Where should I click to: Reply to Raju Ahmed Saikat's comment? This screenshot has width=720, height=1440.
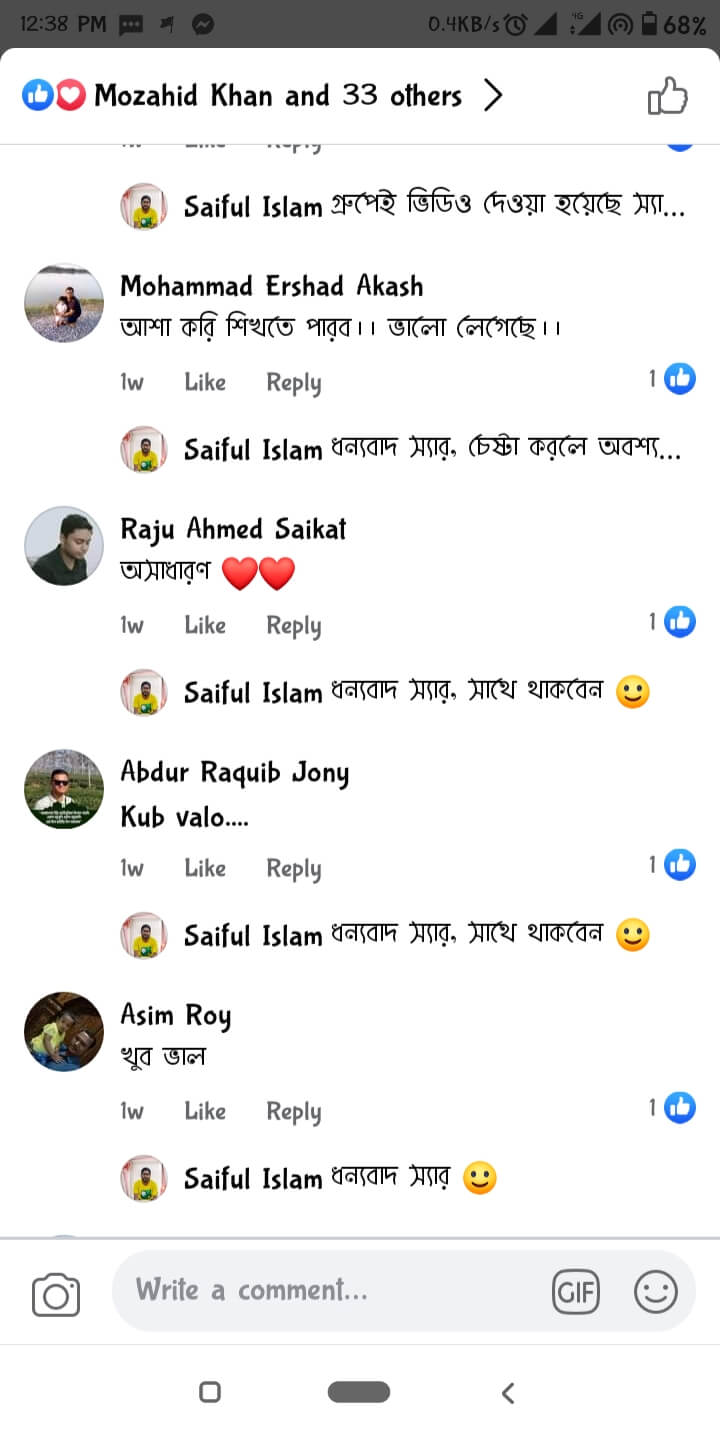pyautogui.click(x=293, y=625)
